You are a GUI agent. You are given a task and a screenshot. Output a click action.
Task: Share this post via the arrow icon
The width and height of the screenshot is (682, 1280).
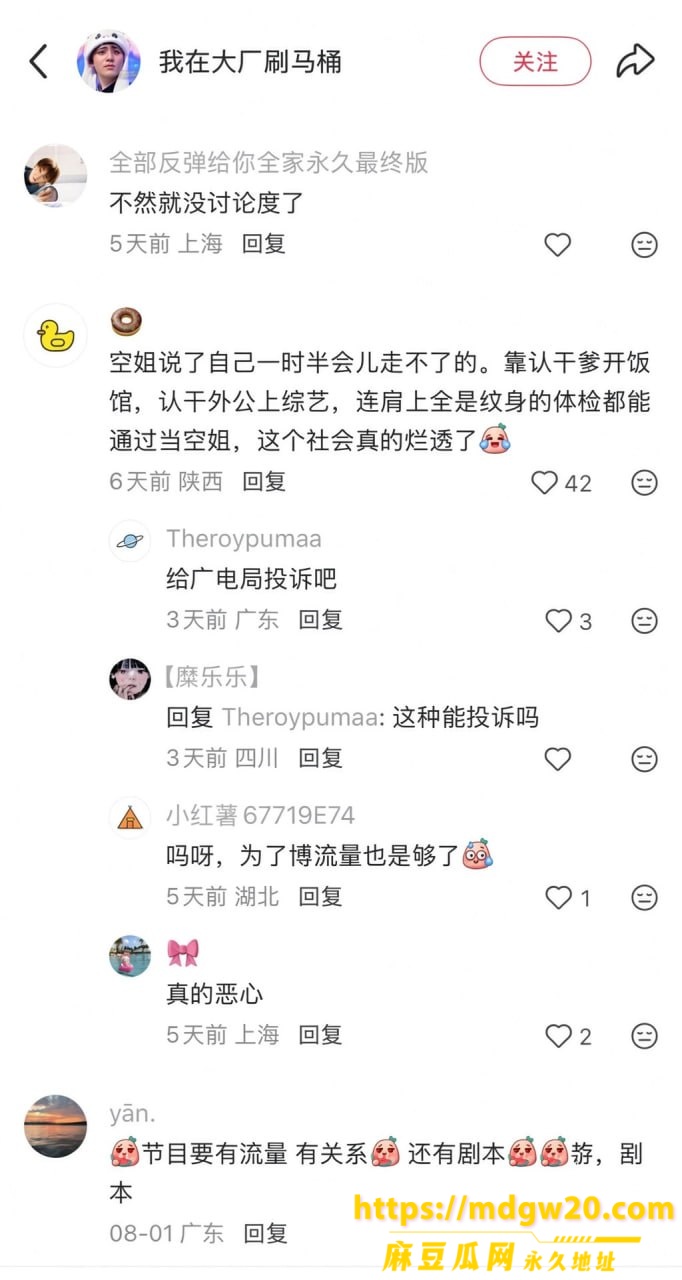(635, 62)
